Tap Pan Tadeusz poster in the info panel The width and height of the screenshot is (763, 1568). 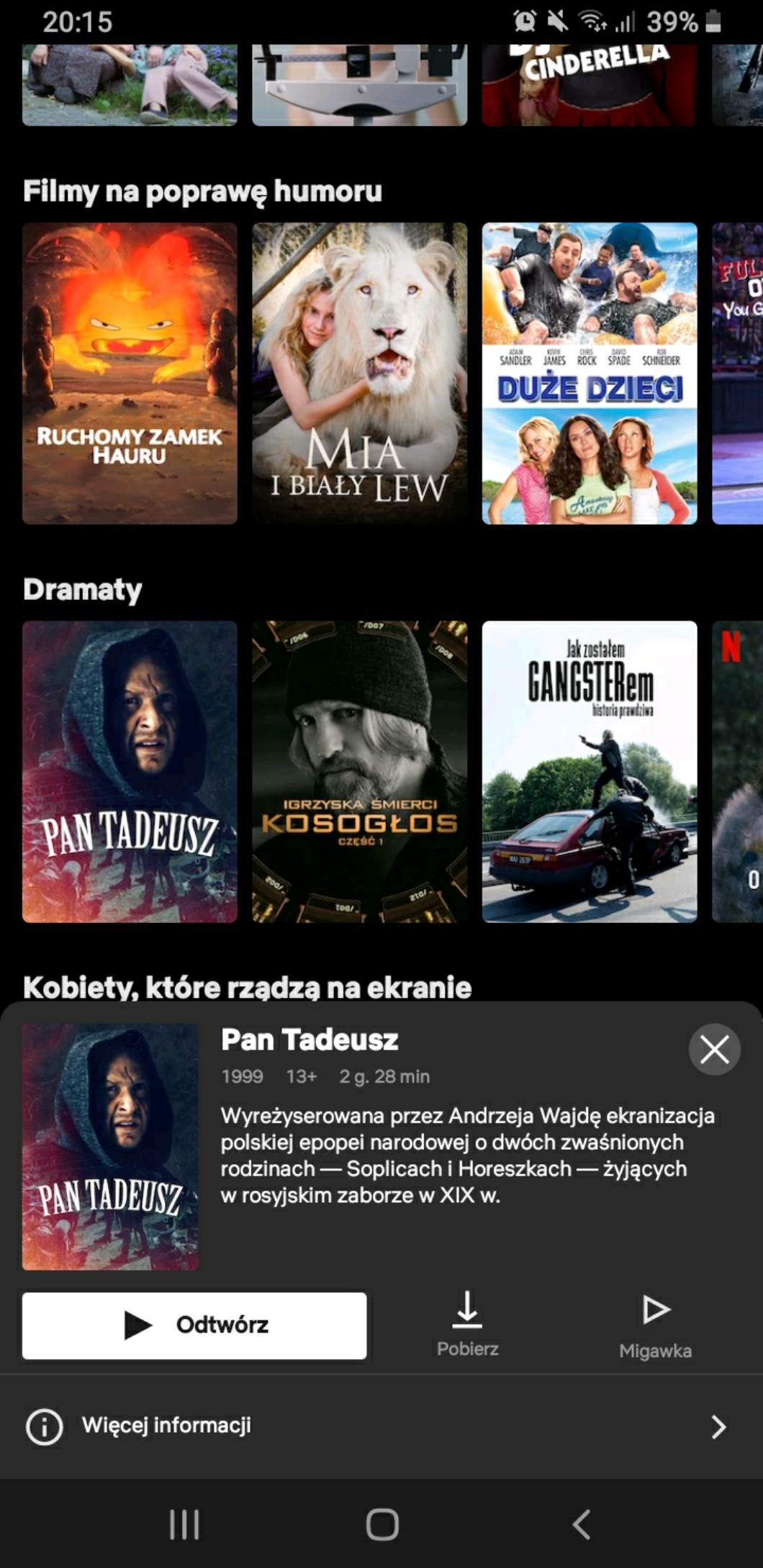[110, 1147]
